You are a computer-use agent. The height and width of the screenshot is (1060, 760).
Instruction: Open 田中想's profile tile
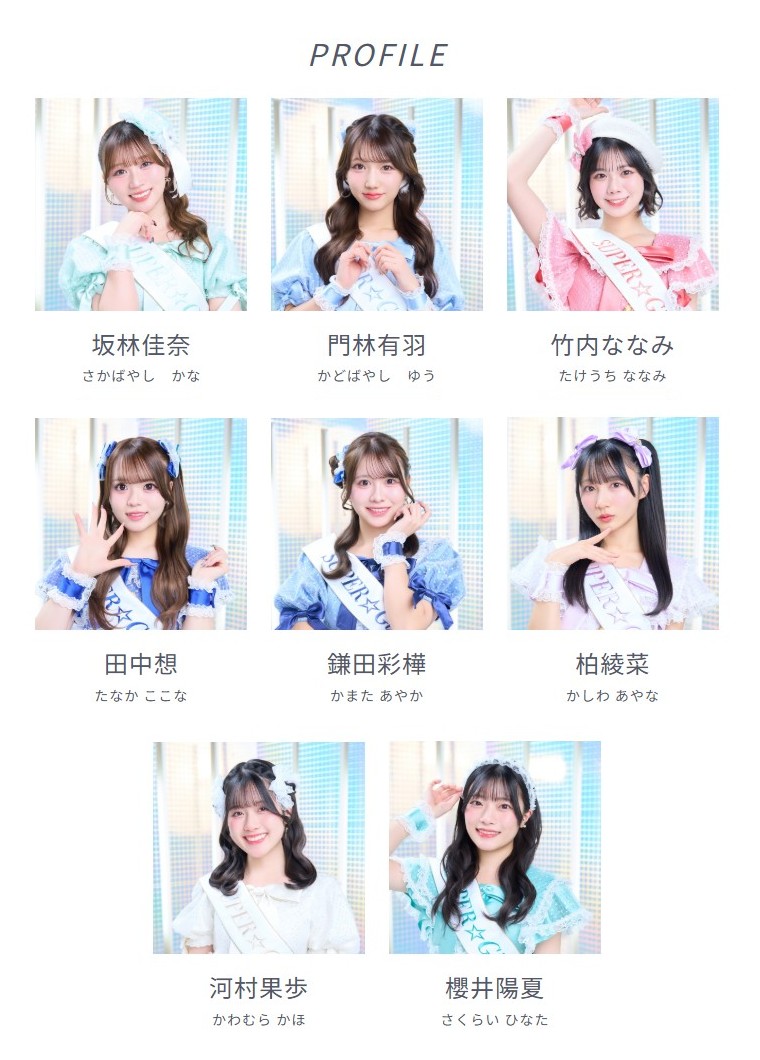141,524
